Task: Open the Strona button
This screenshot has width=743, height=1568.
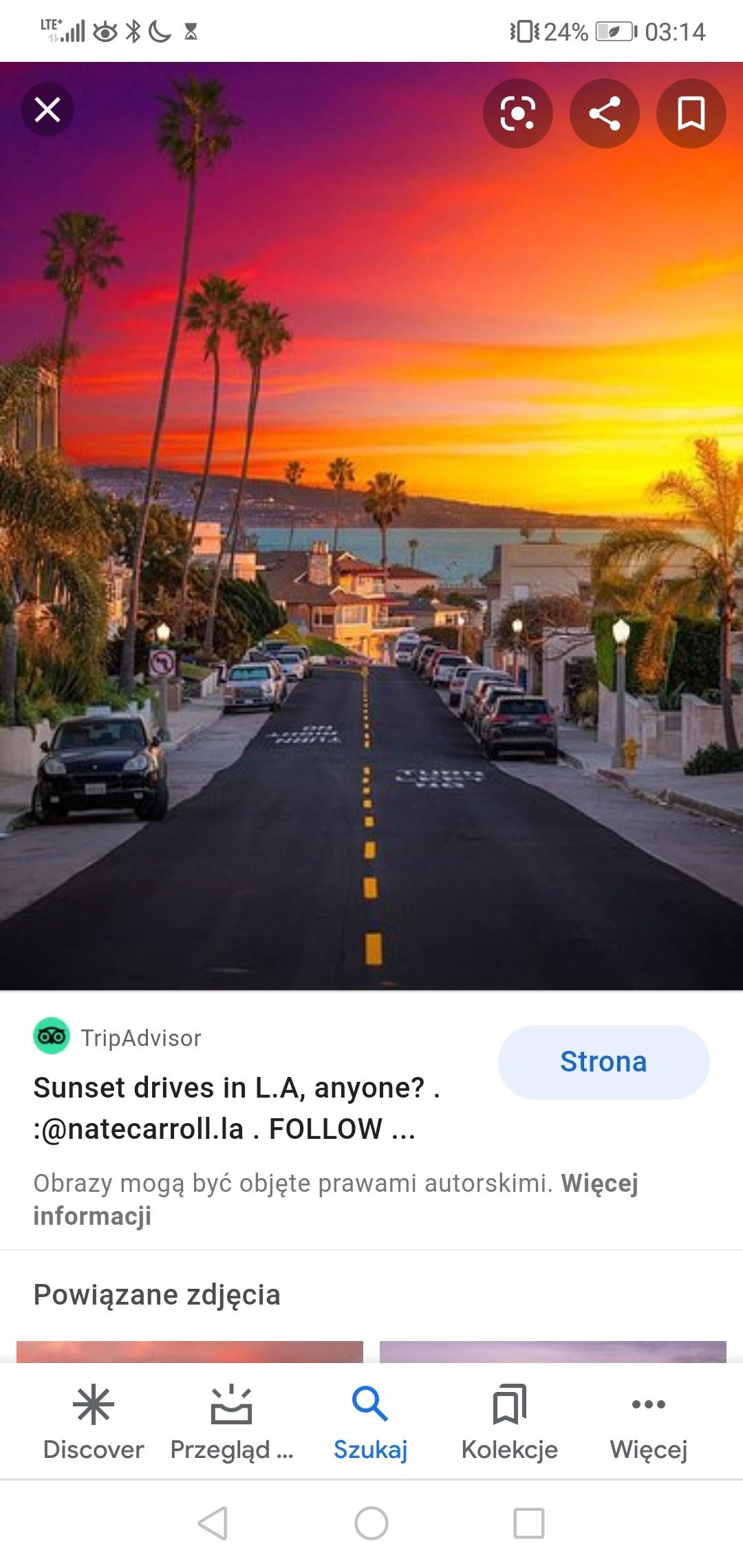Action: (x=603, y=1062)
